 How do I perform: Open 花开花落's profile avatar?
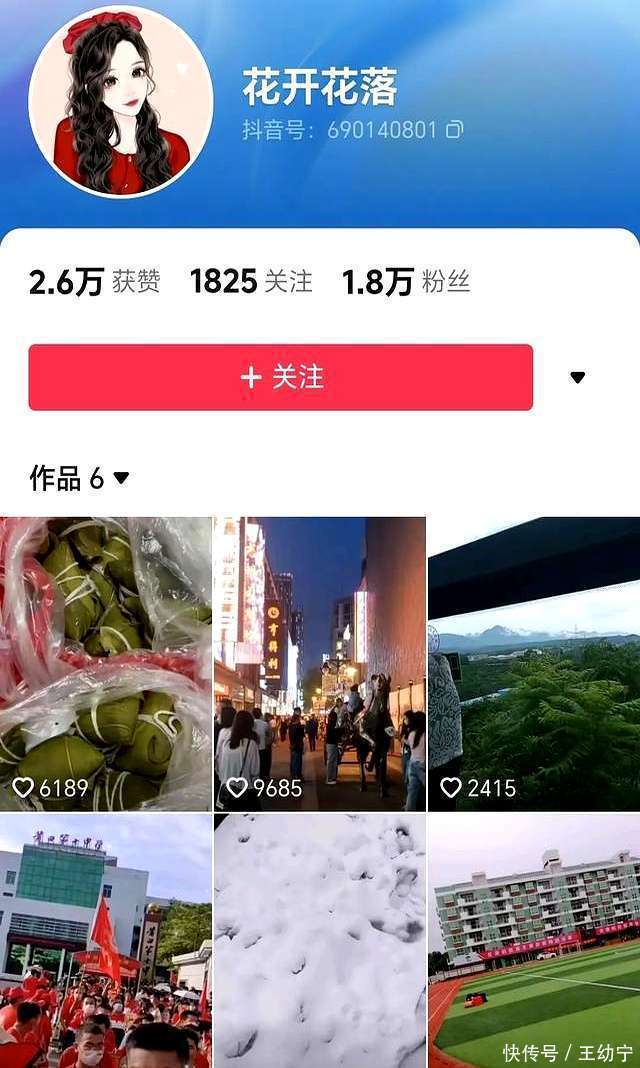120,102
